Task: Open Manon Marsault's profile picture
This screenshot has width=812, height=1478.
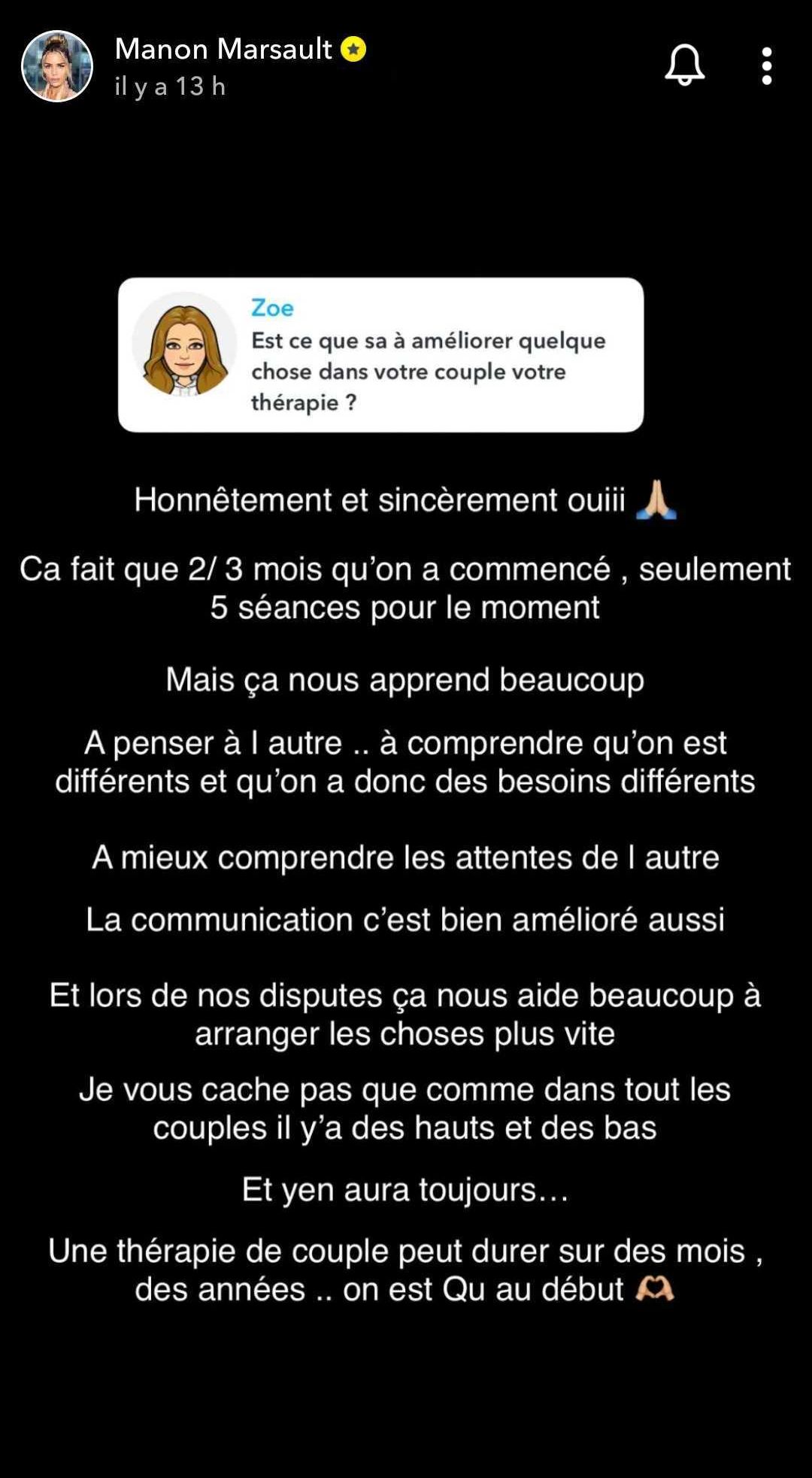Action: [x=57, y=66]
